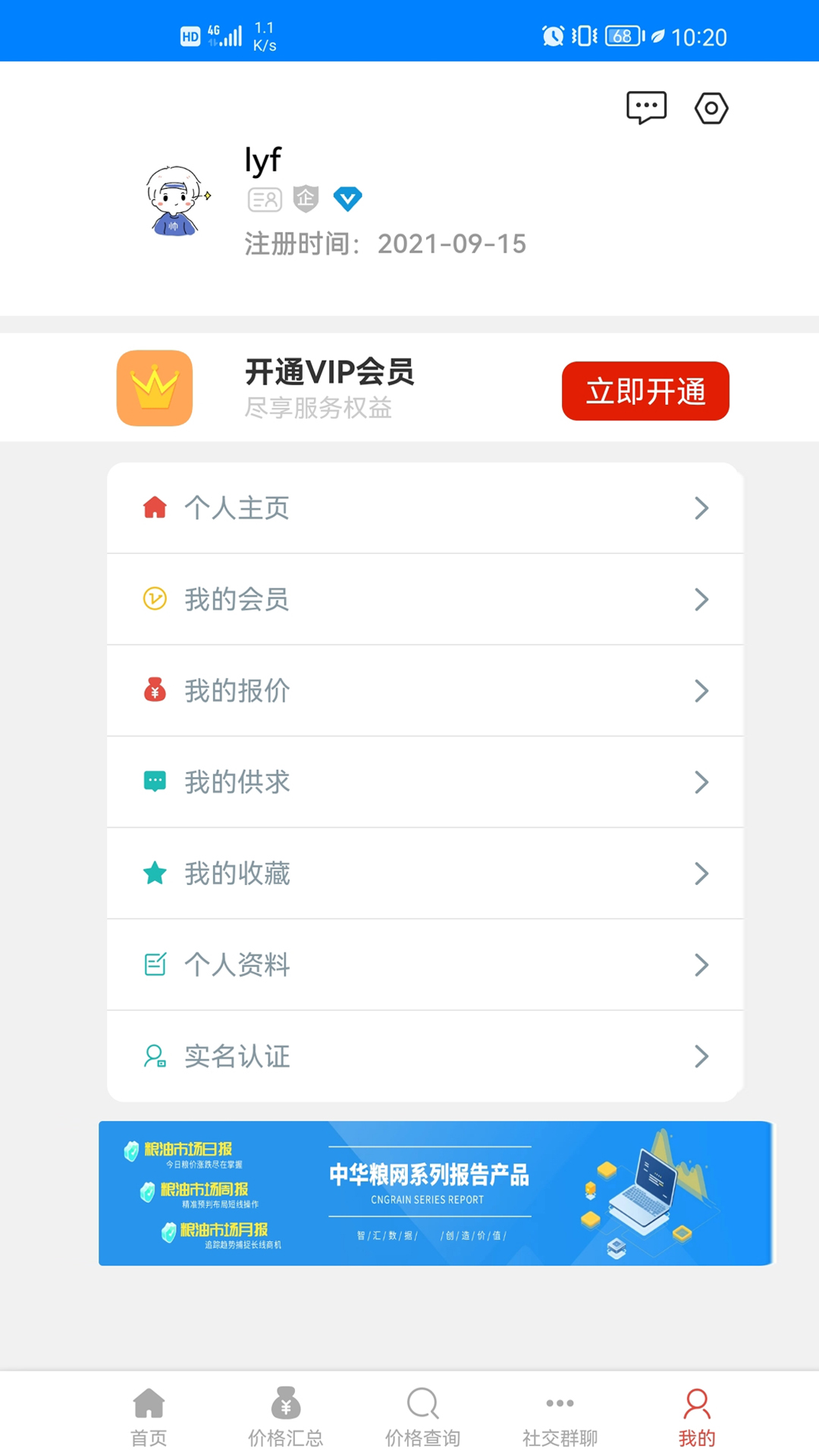Open 我的收藏 row
The height and width of the screenshot is (1456, 819).
[425, 874]
